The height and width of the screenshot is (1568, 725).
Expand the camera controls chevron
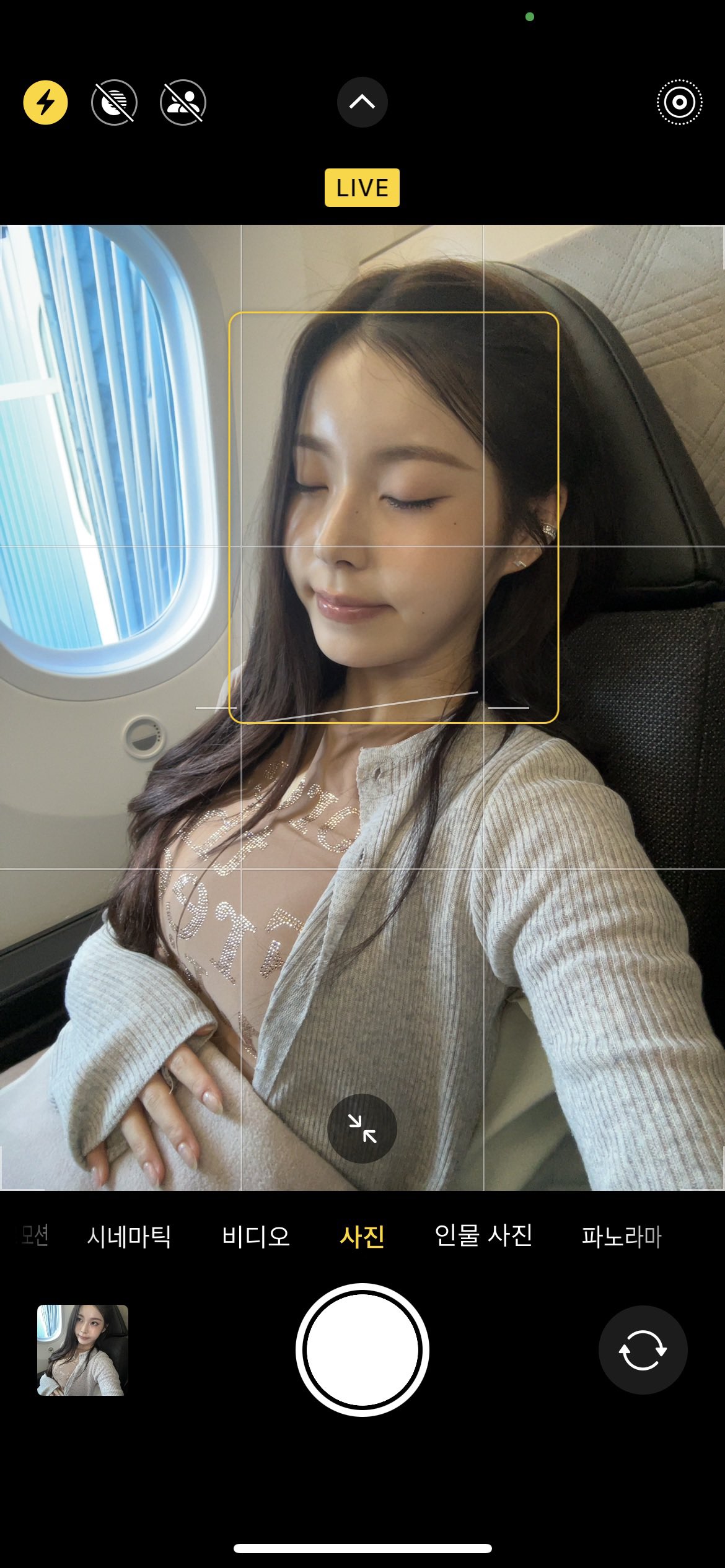pos(362,102)
